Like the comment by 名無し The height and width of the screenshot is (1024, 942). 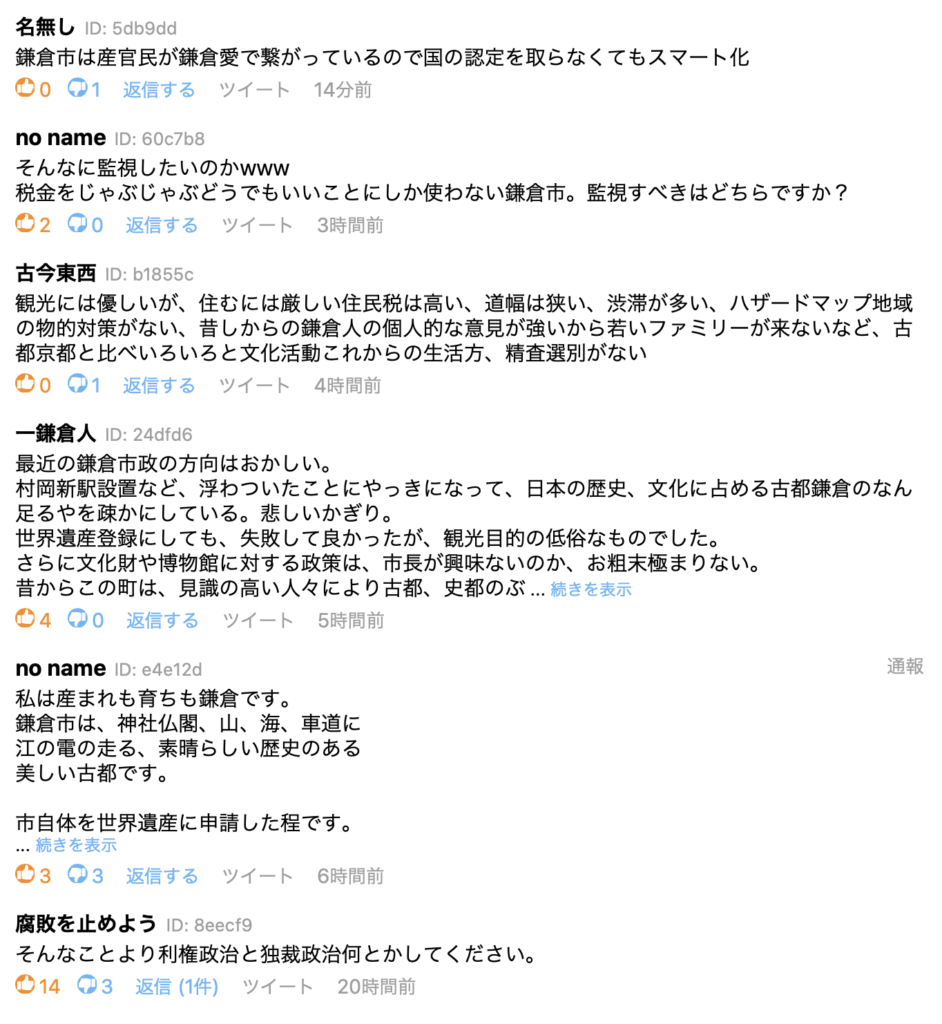(26, 89)
